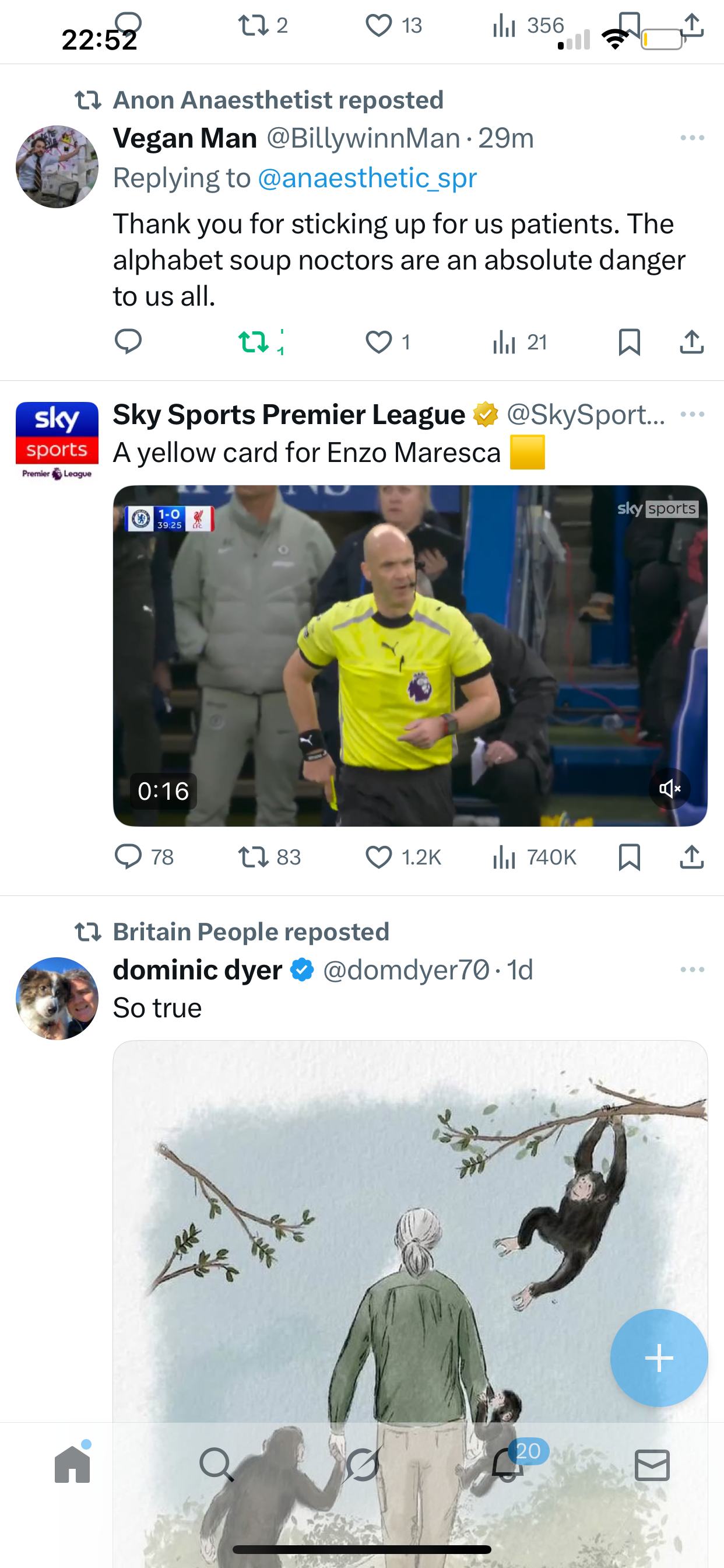This screenshot has height=1568, width=724.
Task: Share Vegan Man's post
Action: click(692, 341)
